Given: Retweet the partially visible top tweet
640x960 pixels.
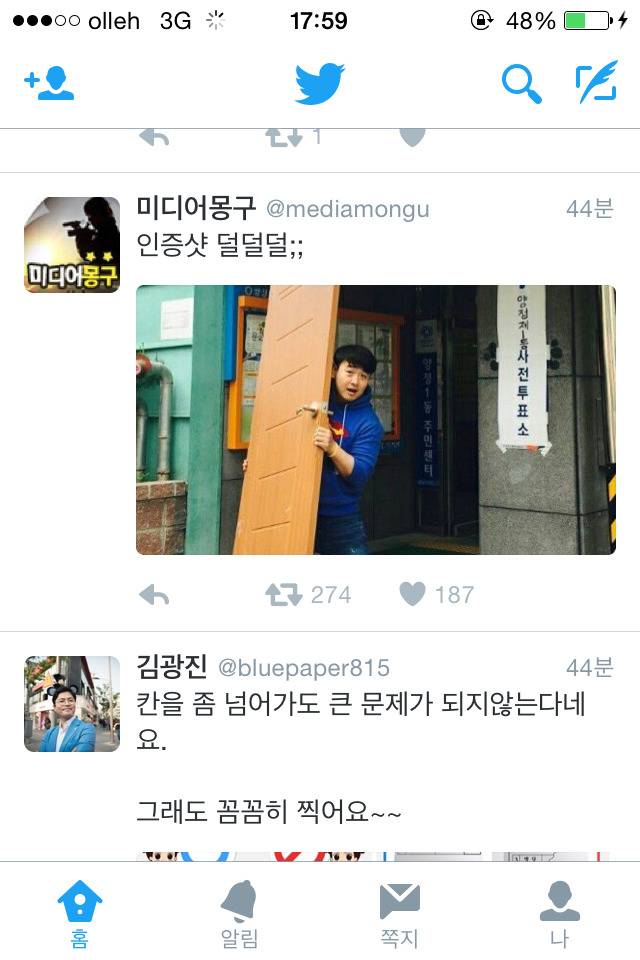Looking at the screenshot, I should pos(284,137).
